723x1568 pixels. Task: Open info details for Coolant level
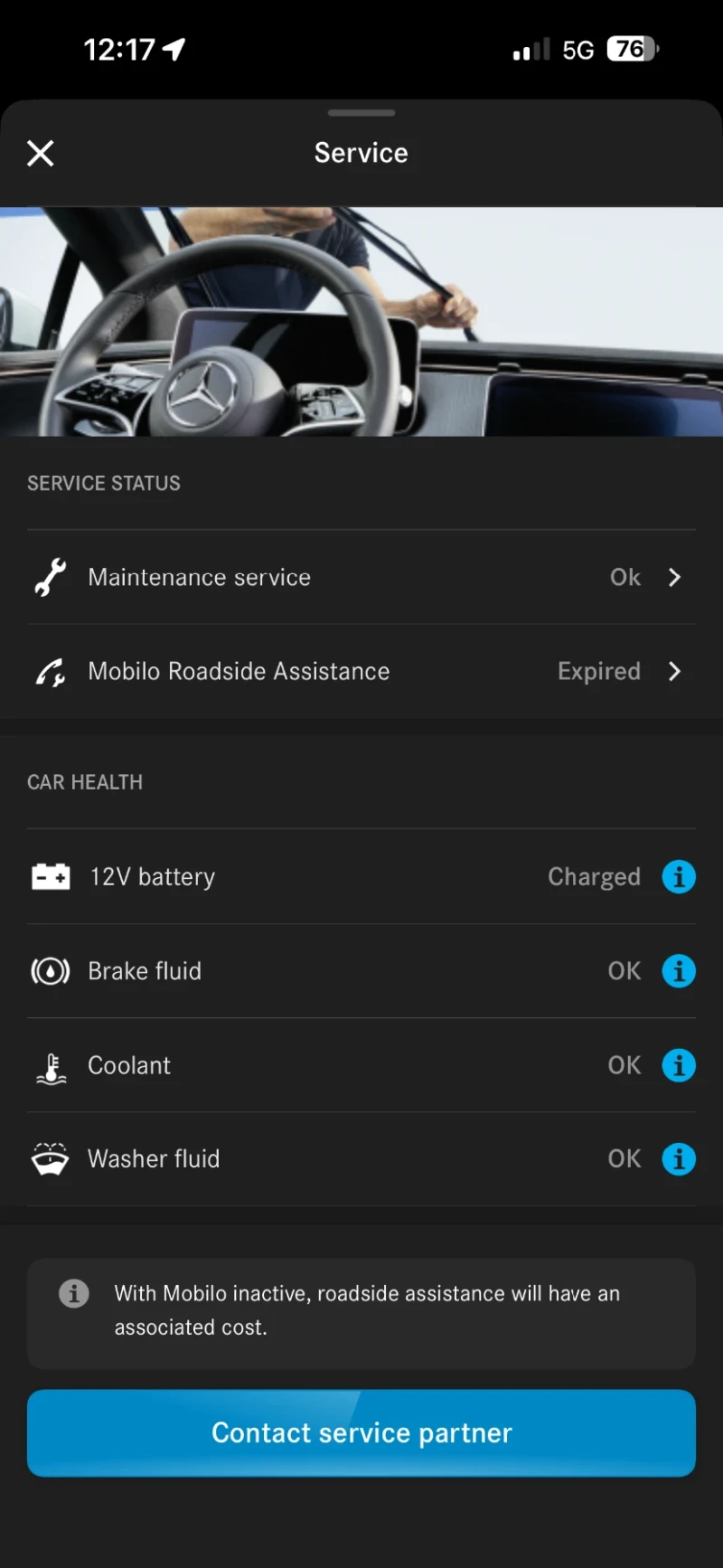679,1065
